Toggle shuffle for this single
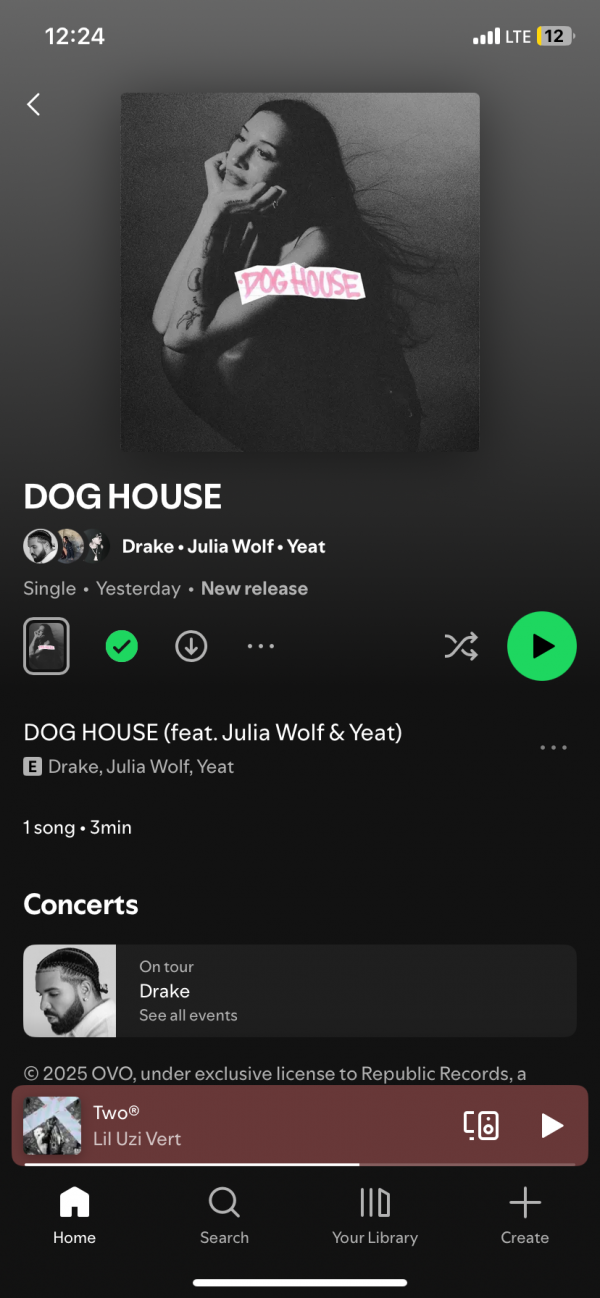This screenshot has height=1298, width=600. 461,647
